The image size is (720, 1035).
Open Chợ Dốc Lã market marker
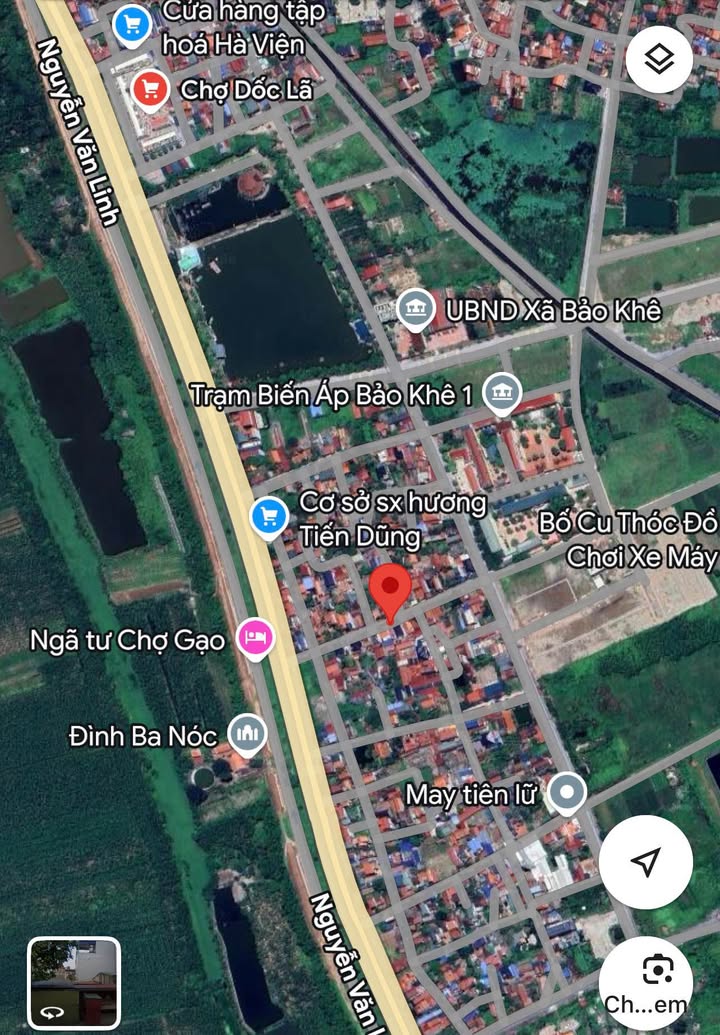[150, 89]
